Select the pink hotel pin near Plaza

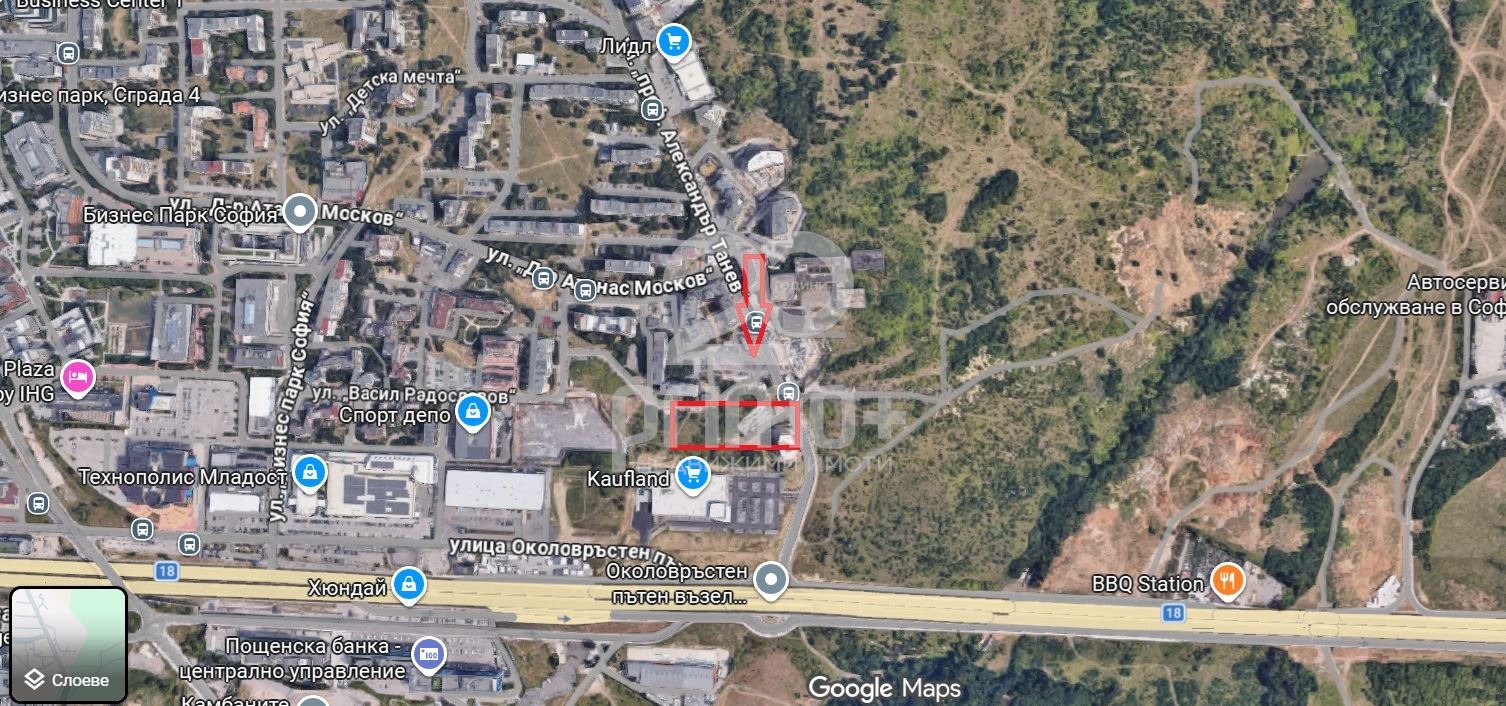[77, 377]
